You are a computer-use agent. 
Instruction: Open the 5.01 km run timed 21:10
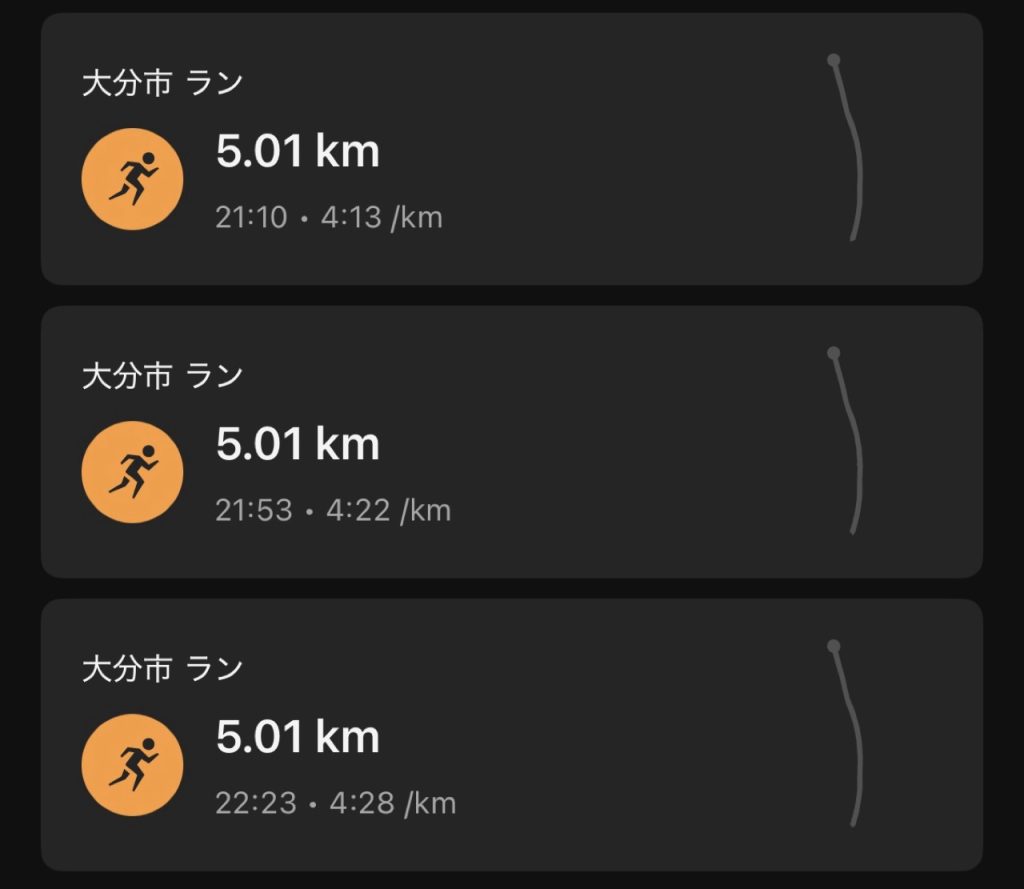pyautogui.click(x=510, y=150)
